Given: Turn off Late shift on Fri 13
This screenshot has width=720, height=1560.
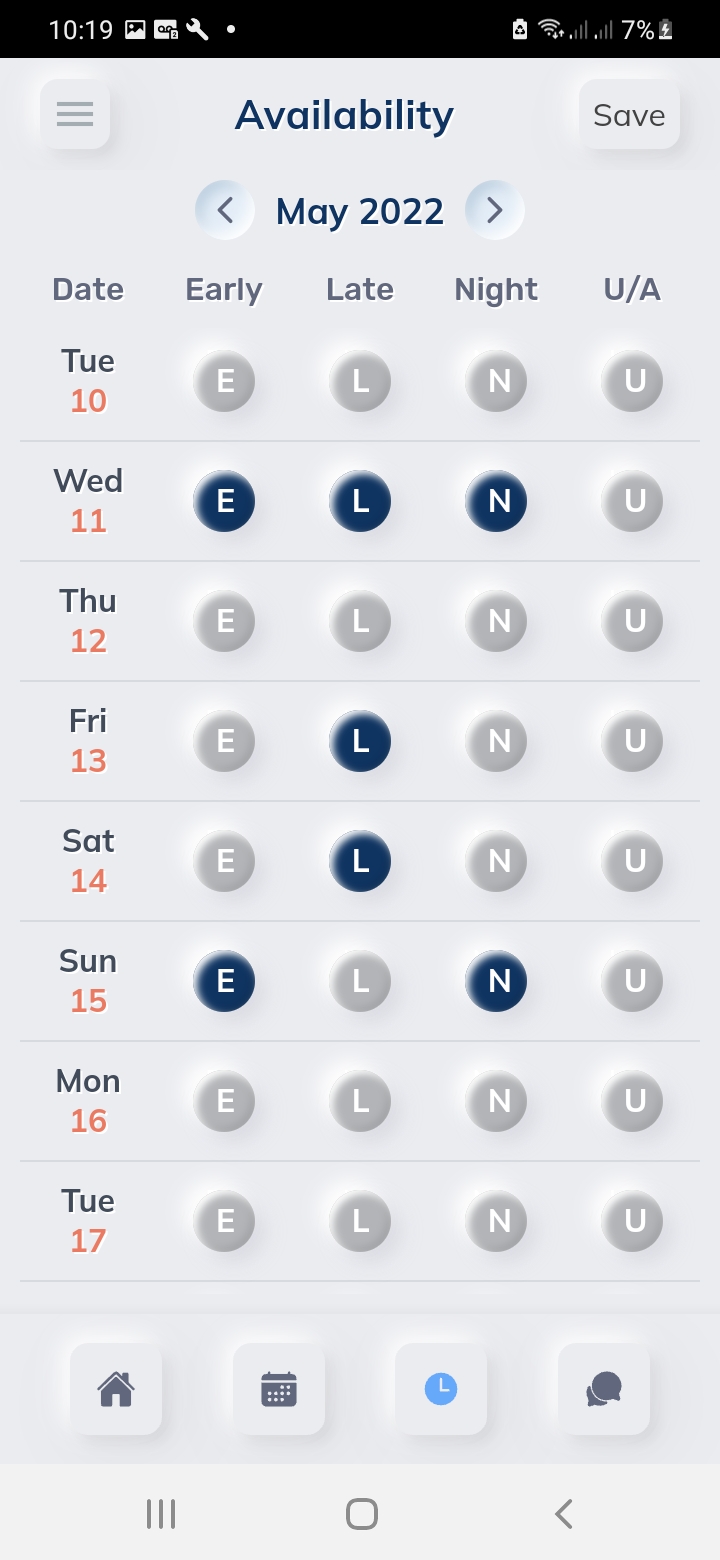Looking at the screenshot, I should (x=360, y=741).
